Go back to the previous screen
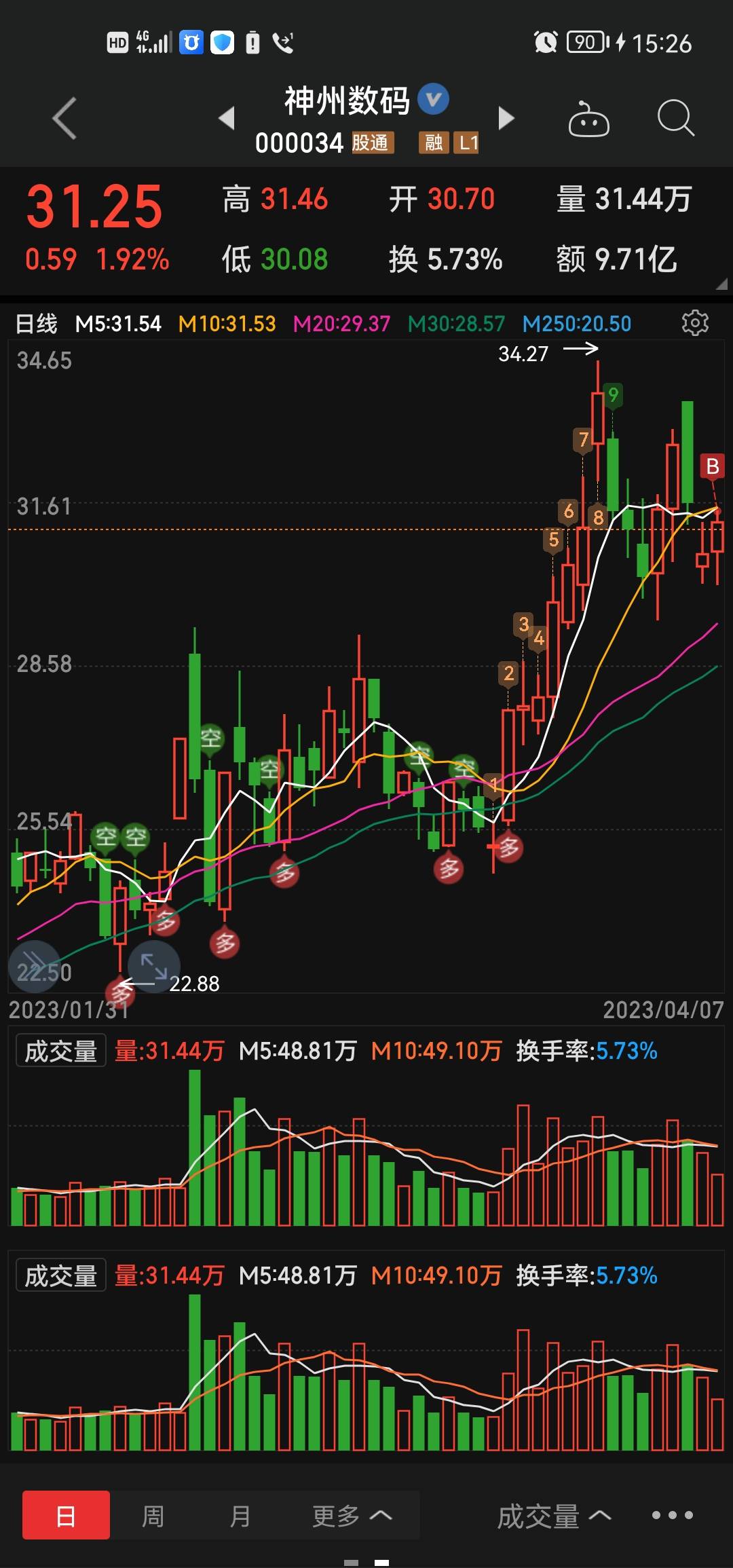733x1568 pixels. (64, 119)
